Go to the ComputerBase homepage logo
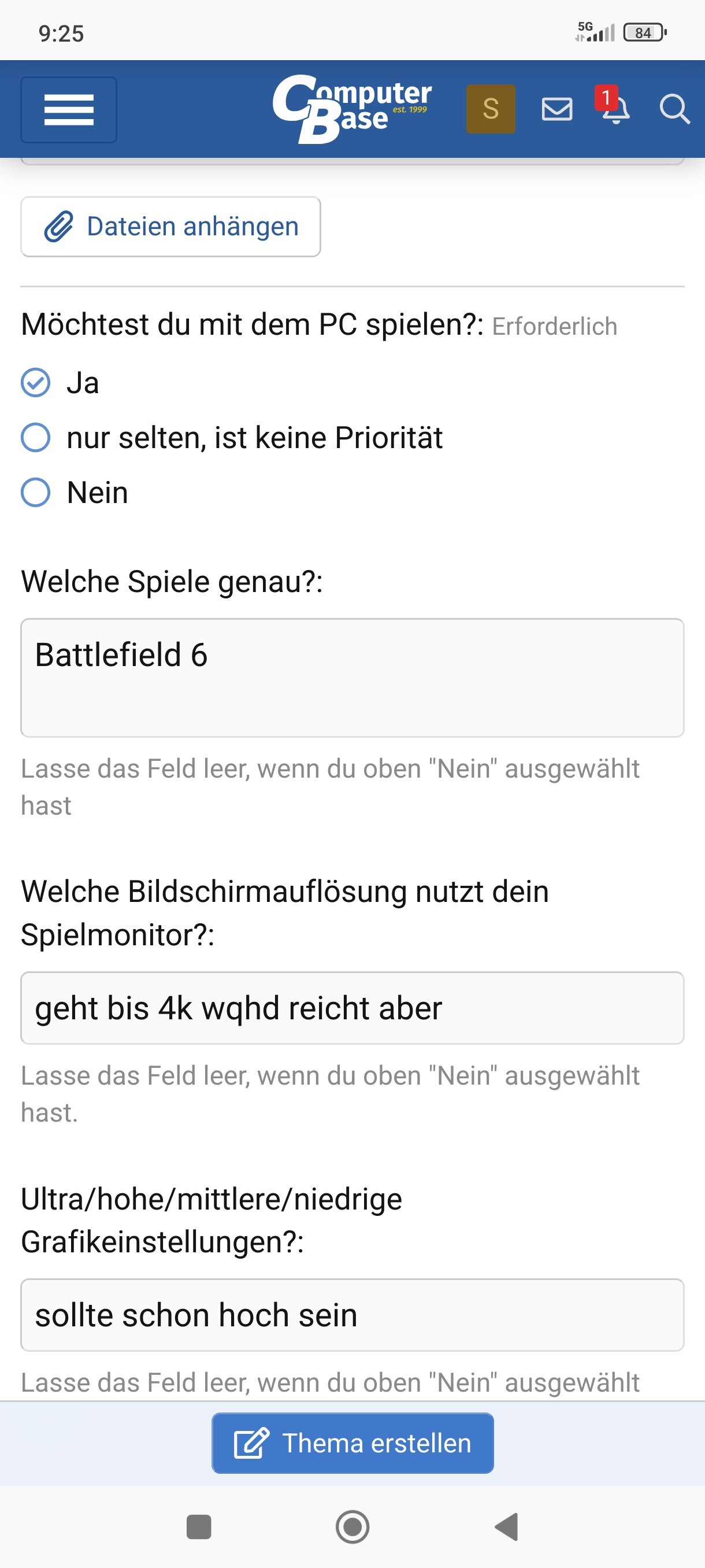 pyautogui.click(x=351, y=109)
